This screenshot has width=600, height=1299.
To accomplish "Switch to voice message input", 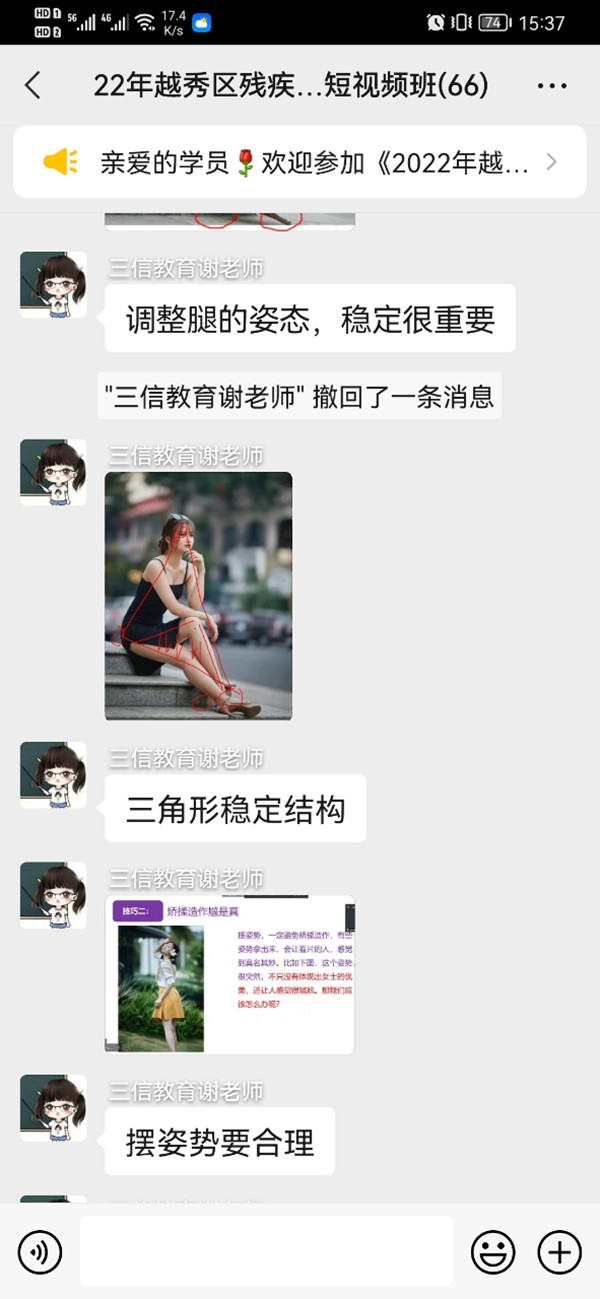I will (x=40, y=1252).
